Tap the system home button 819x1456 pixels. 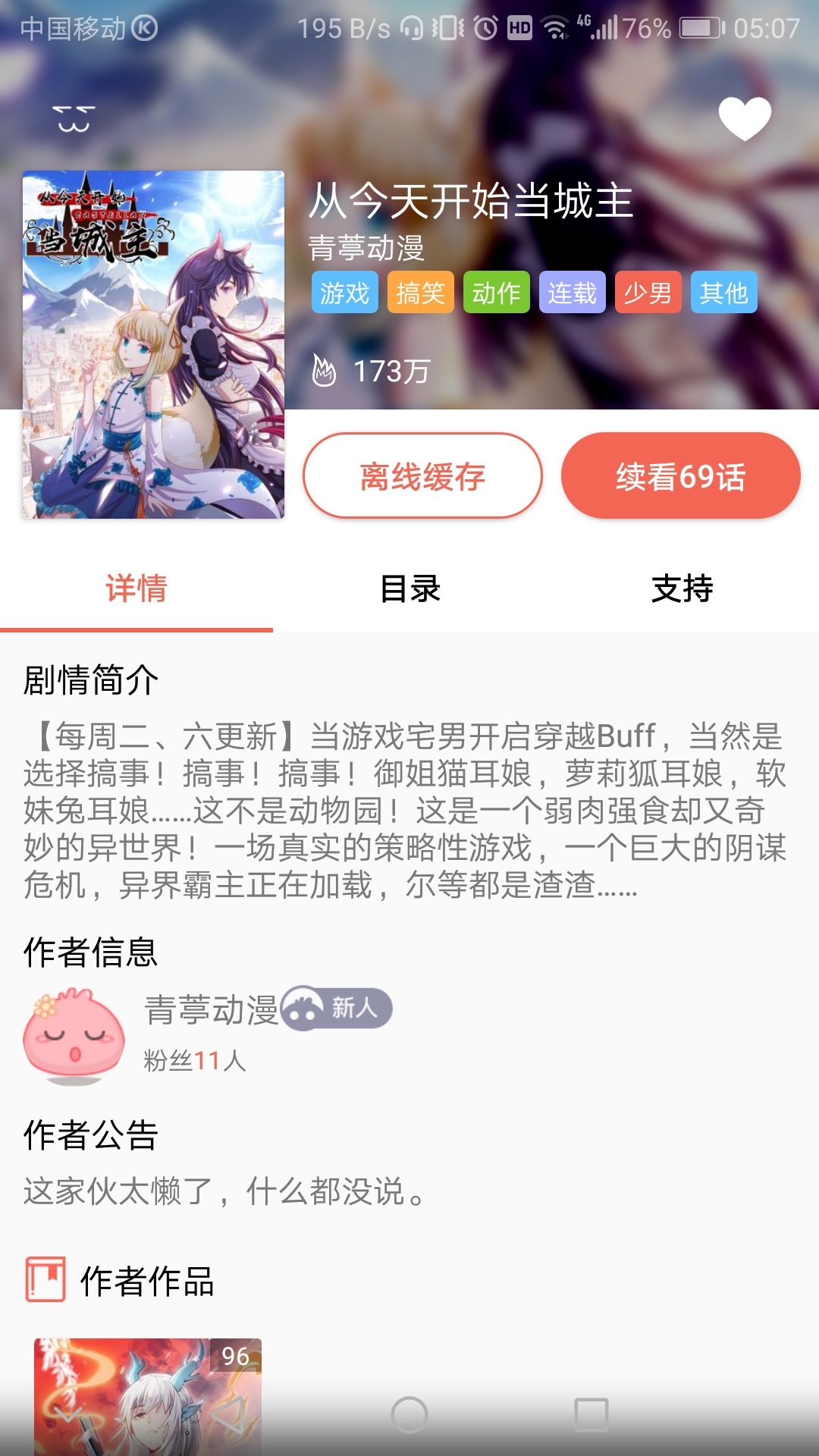[x=409, y=1415]
